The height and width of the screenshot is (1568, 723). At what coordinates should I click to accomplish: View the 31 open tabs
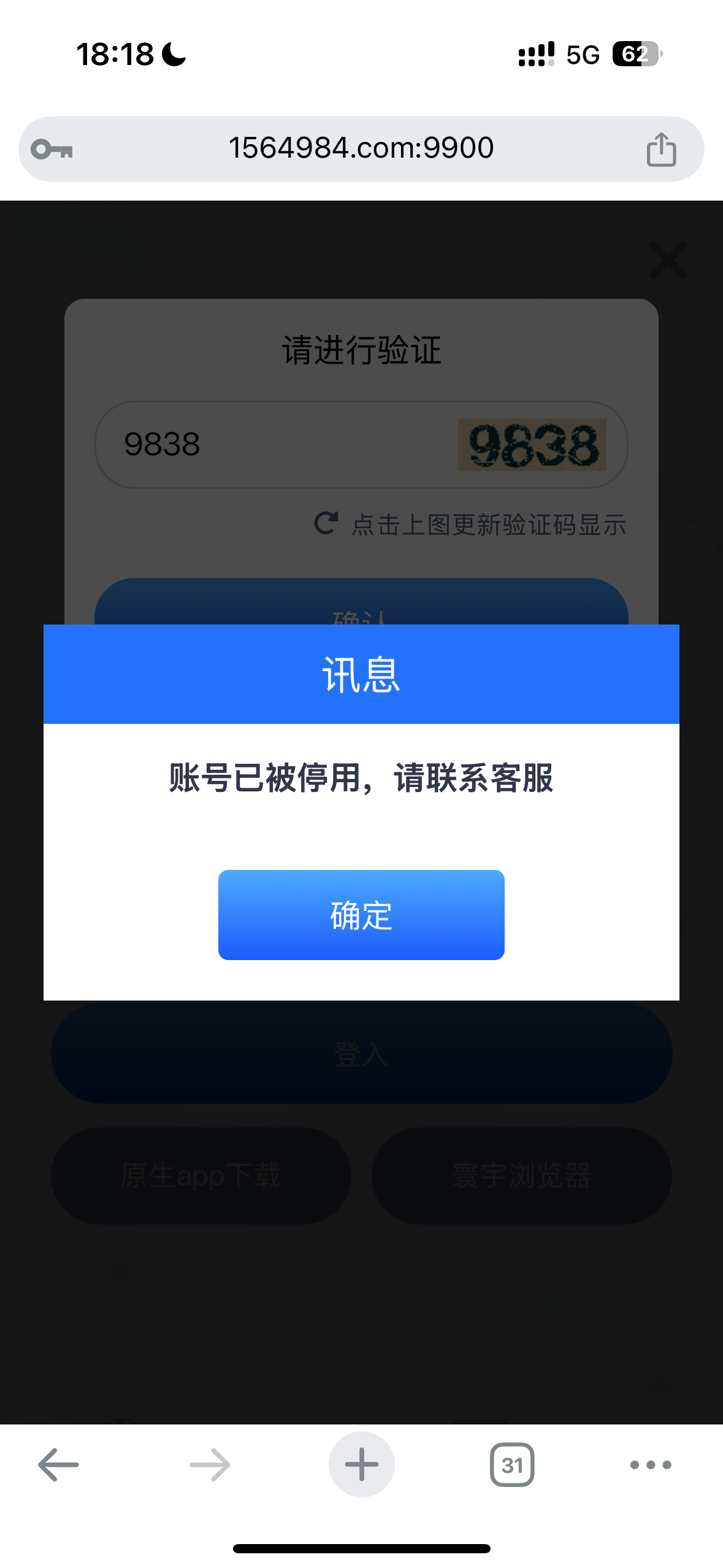click(x=512, y=1464)
